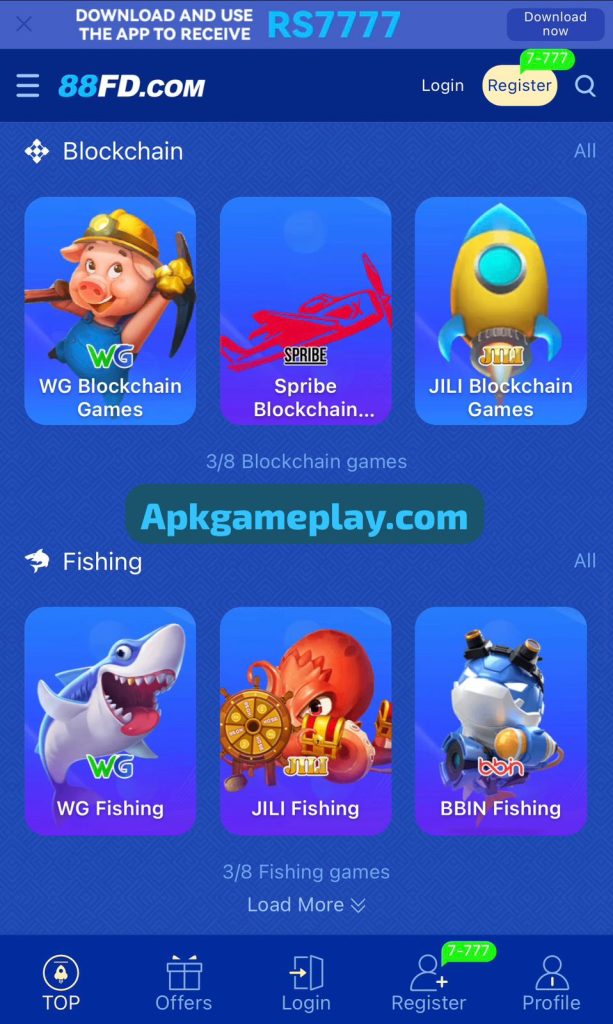Image resolution: width=613 pixels, height=1024 pixels.
Task: Switch to the Profile tab
Action: [x=551, y=983]
